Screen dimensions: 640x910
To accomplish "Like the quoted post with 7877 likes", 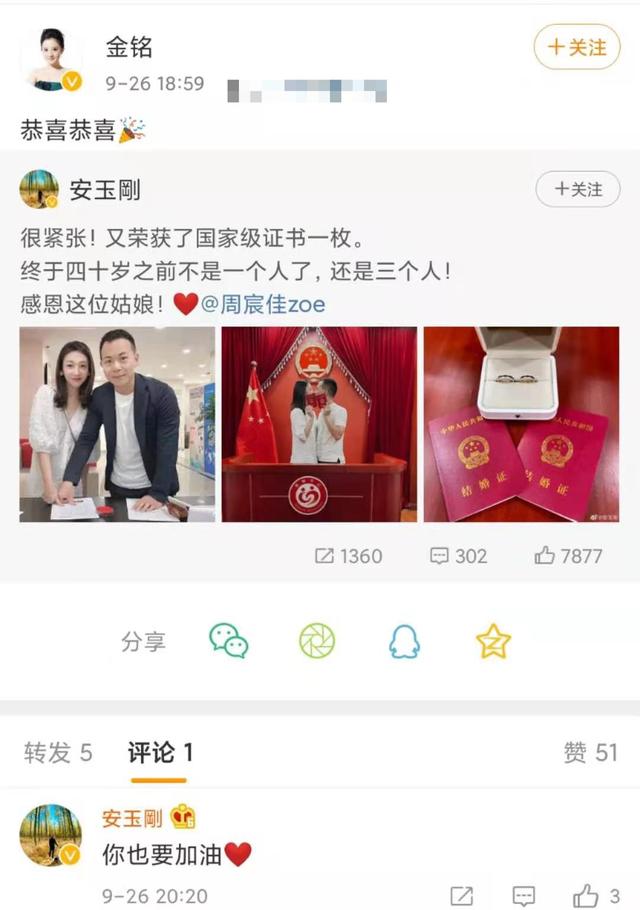I will pos(568,556).
